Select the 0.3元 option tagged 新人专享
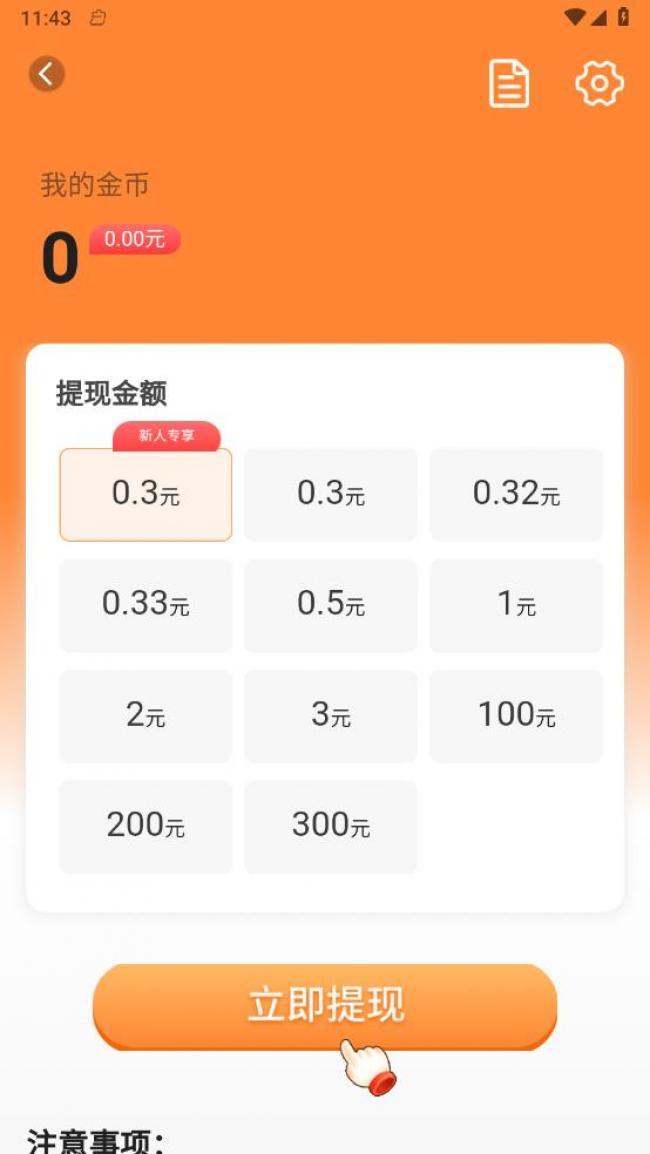Image resolution: width=650 pixels, height=1154 pixels. click(146, 494)
